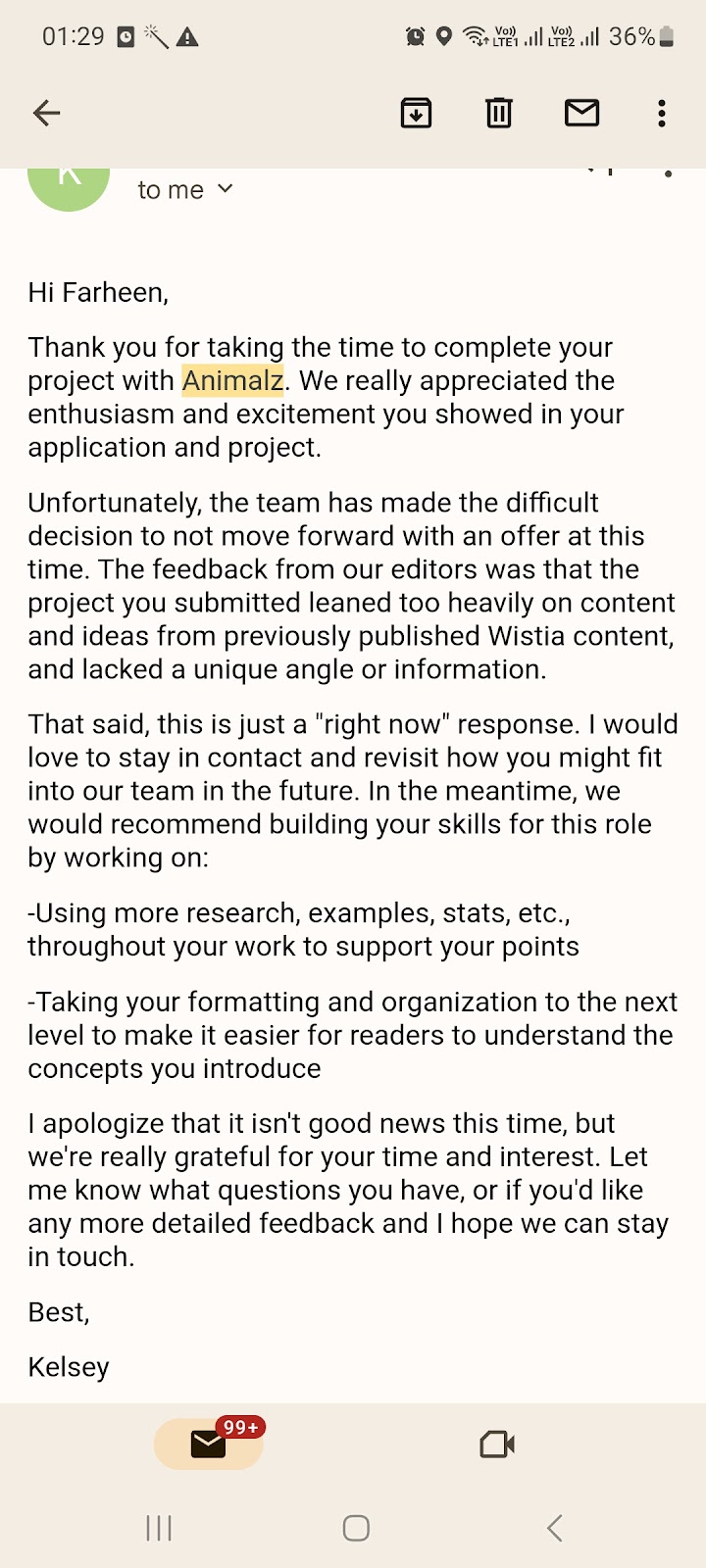Expand the 'to me' recipient details
The image size is (706, 1568).
coord(186,189)
